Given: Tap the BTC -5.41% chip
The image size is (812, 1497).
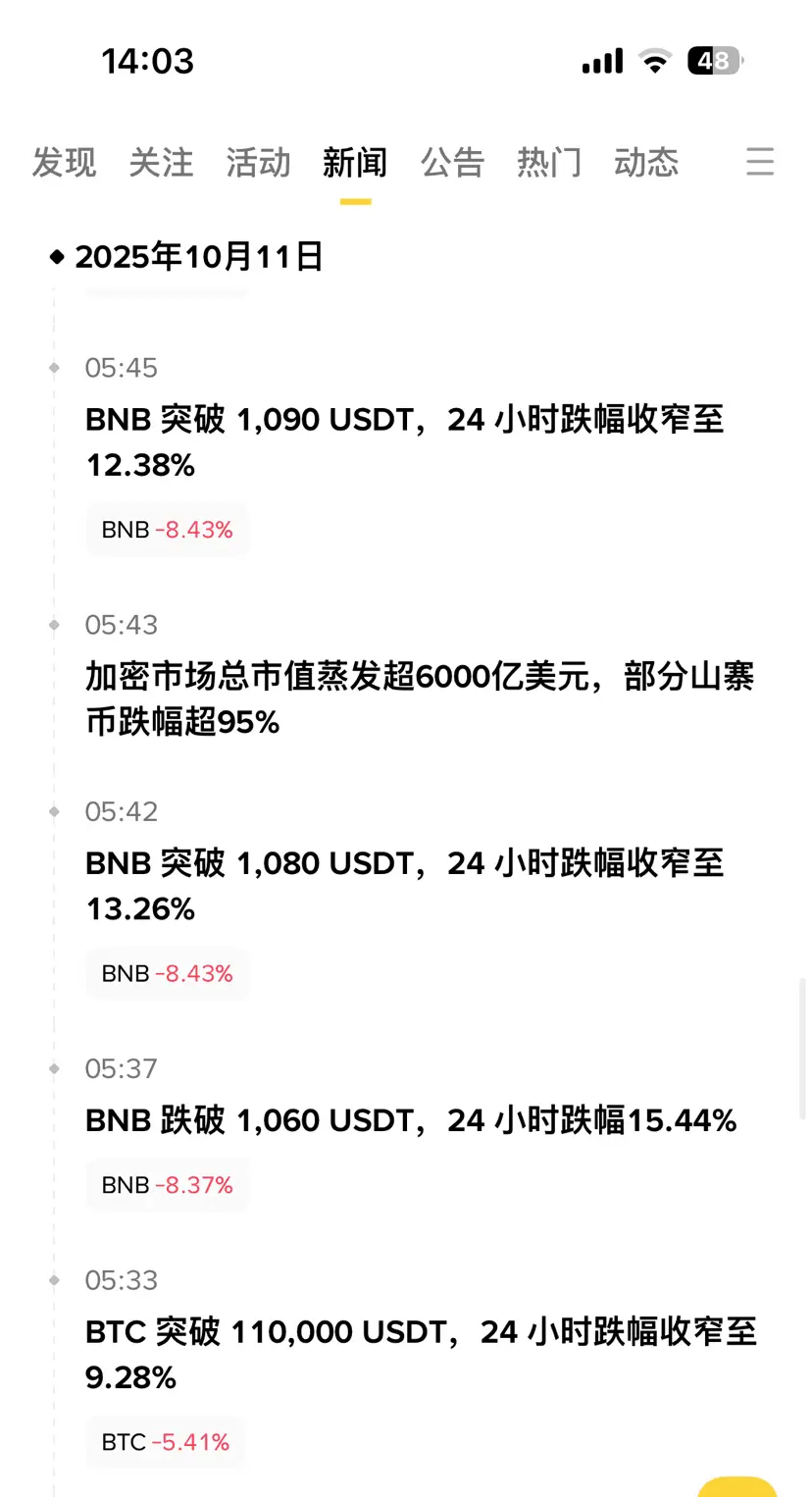Looking at the screenshot, I should point(165,1442).
